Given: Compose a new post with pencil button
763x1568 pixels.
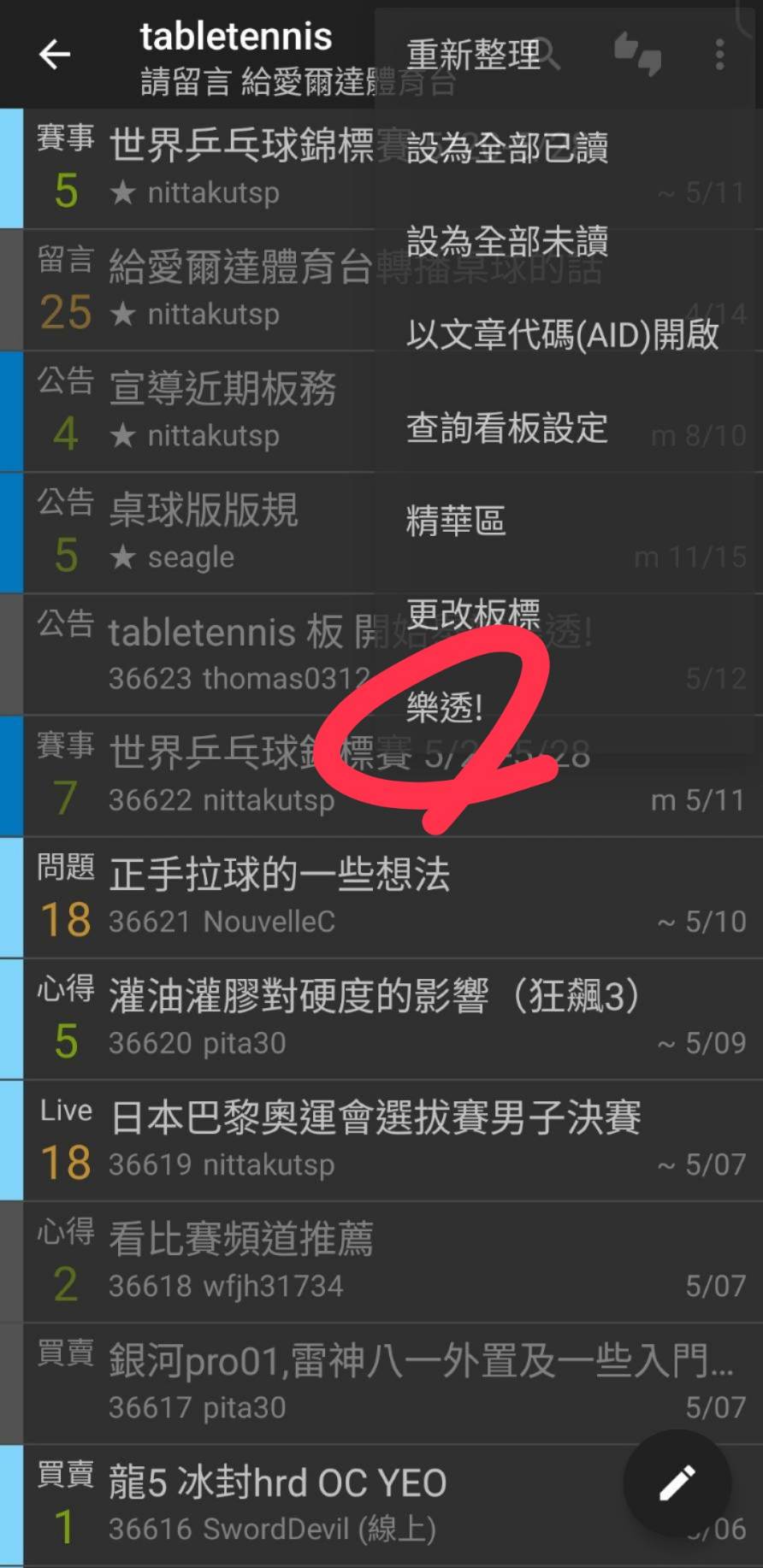Looking at the screenshot, I should pyautogui.click(x=677, y=1483).
